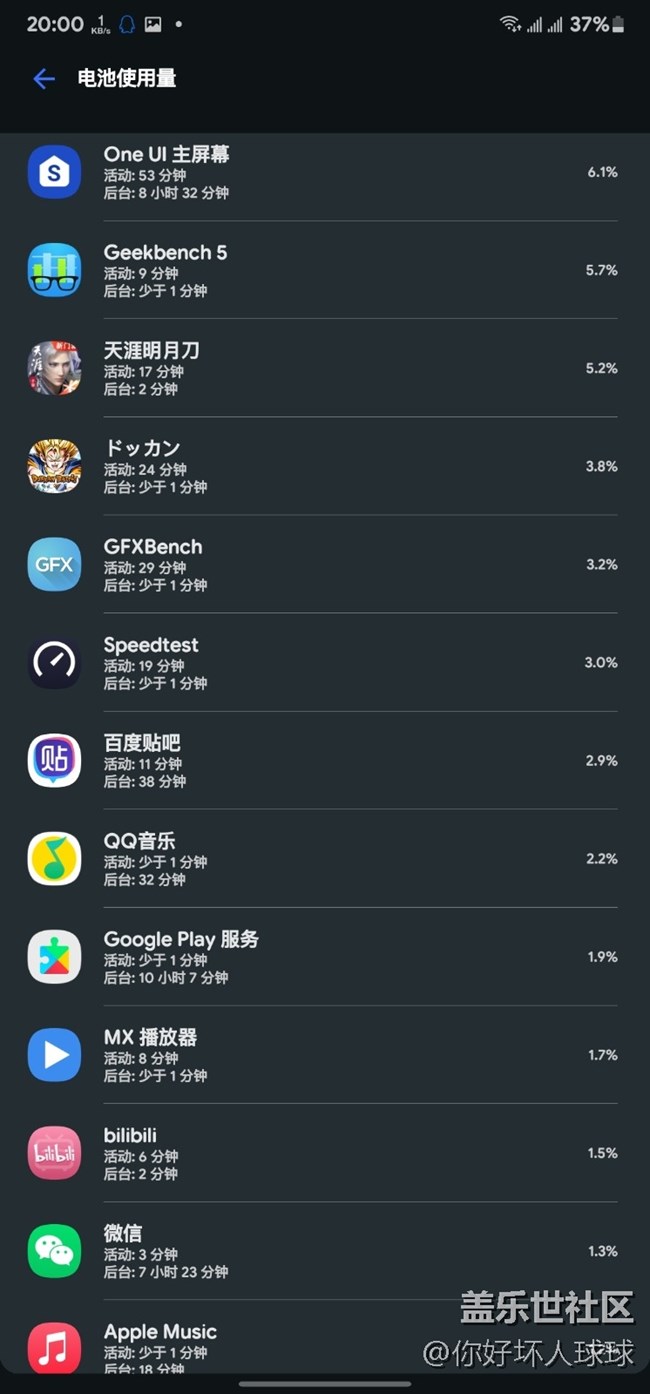
Task: Go back from the 电池使用量 screen
Action: (44, 79)
